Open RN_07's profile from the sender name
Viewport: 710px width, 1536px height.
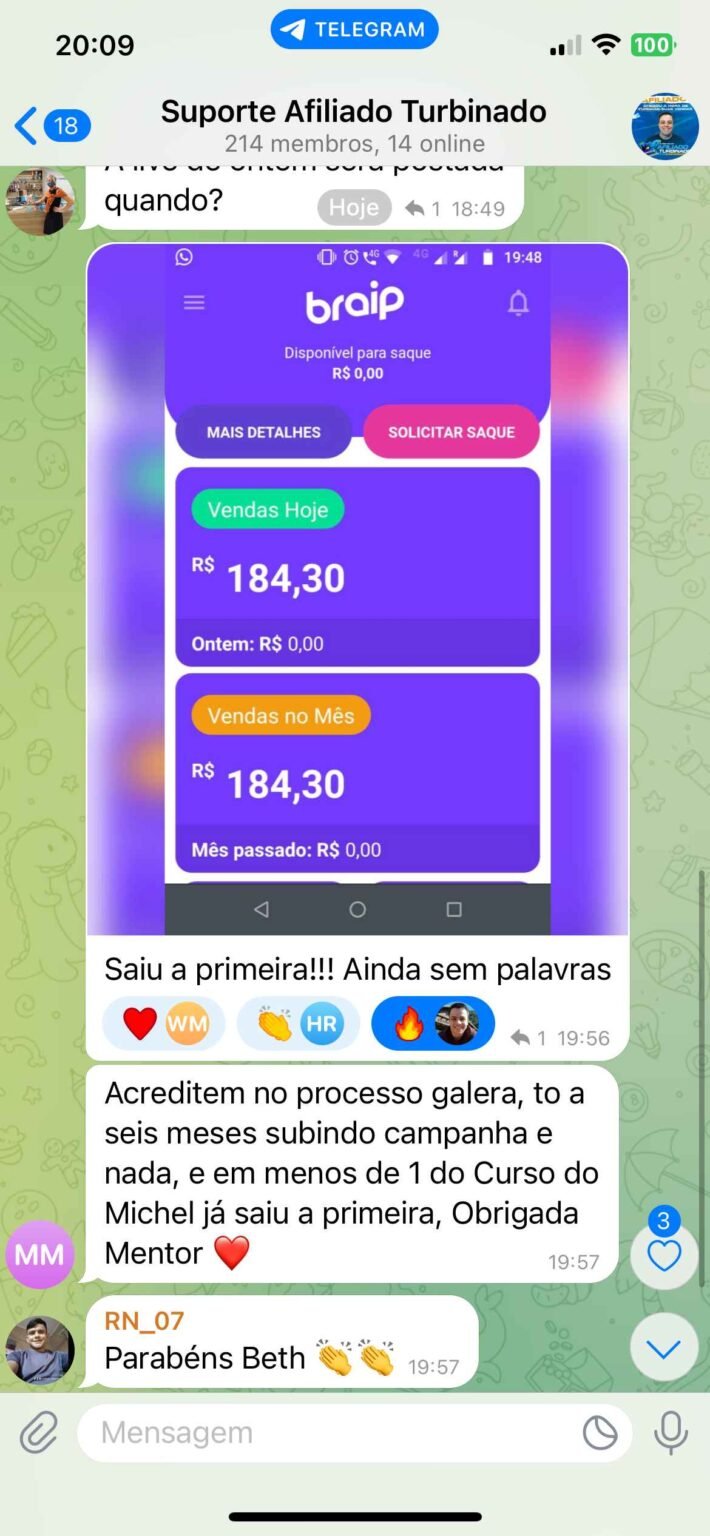coord(144,1321)
